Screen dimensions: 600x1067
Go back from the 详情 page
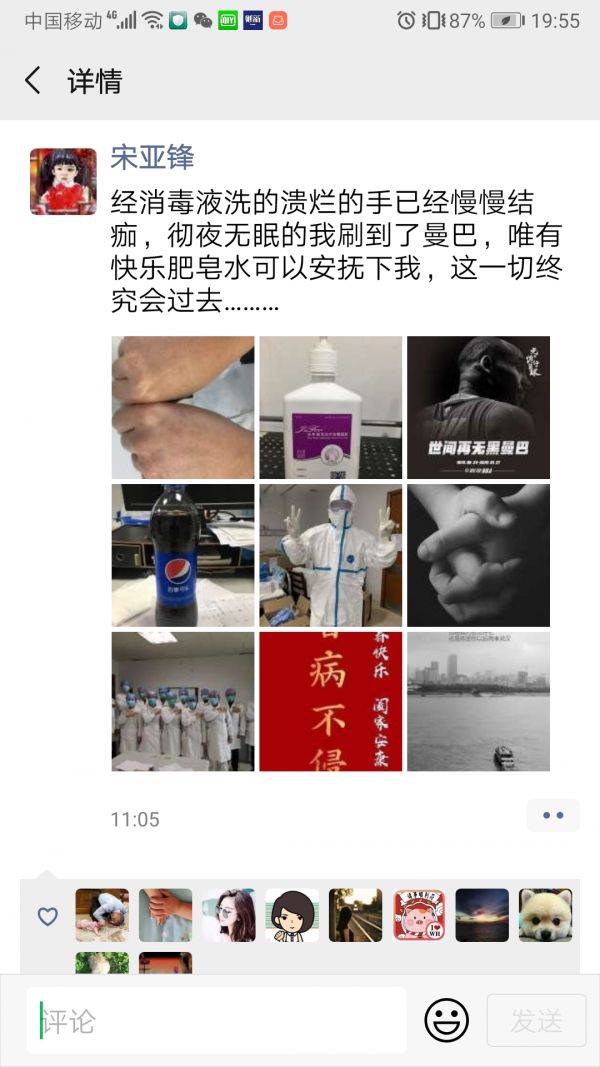[x=33, y=81]
